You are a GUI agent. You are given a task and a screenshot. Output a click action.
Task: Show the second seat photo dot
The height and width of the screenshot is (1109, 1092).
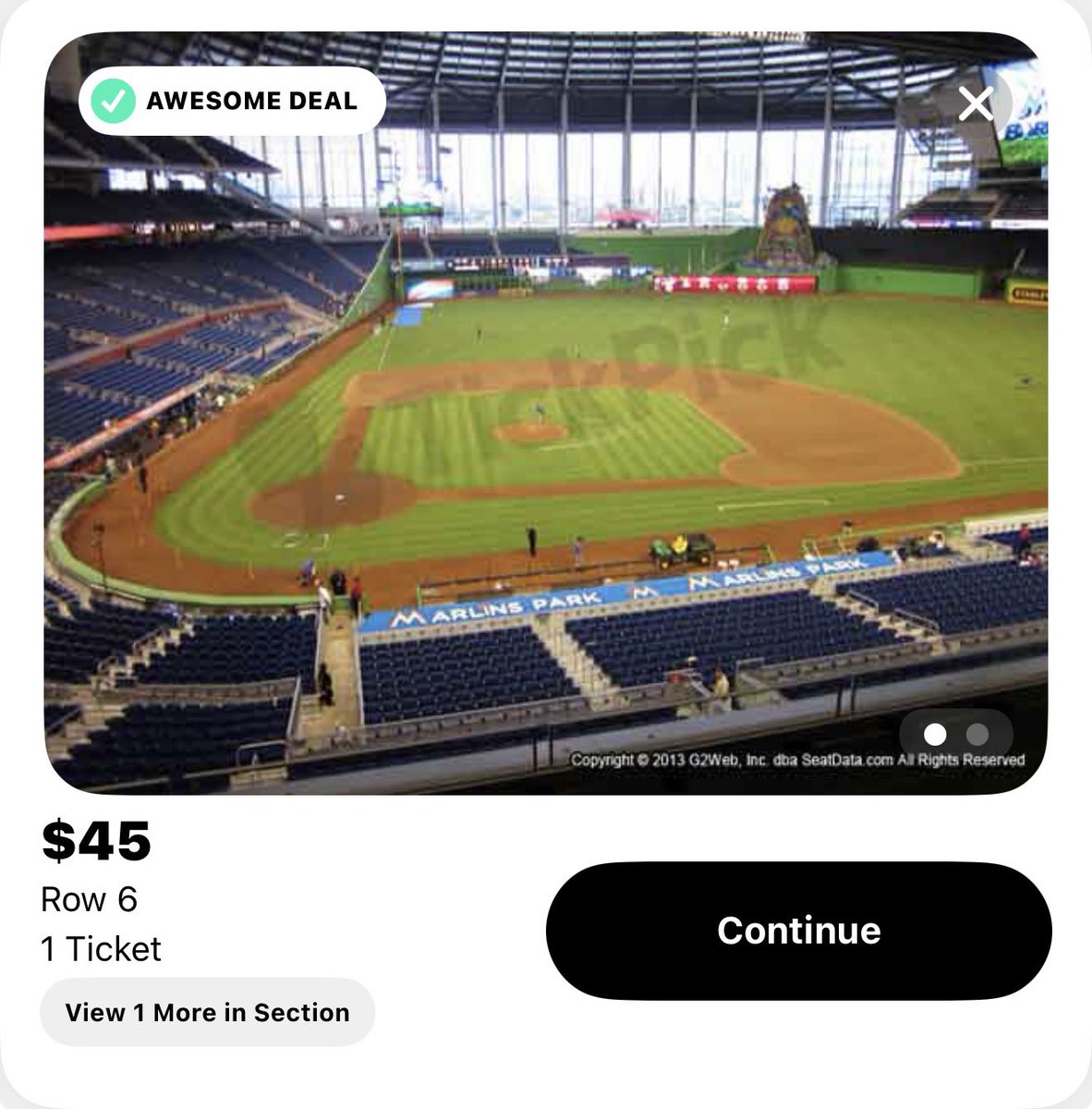point(977,735)
